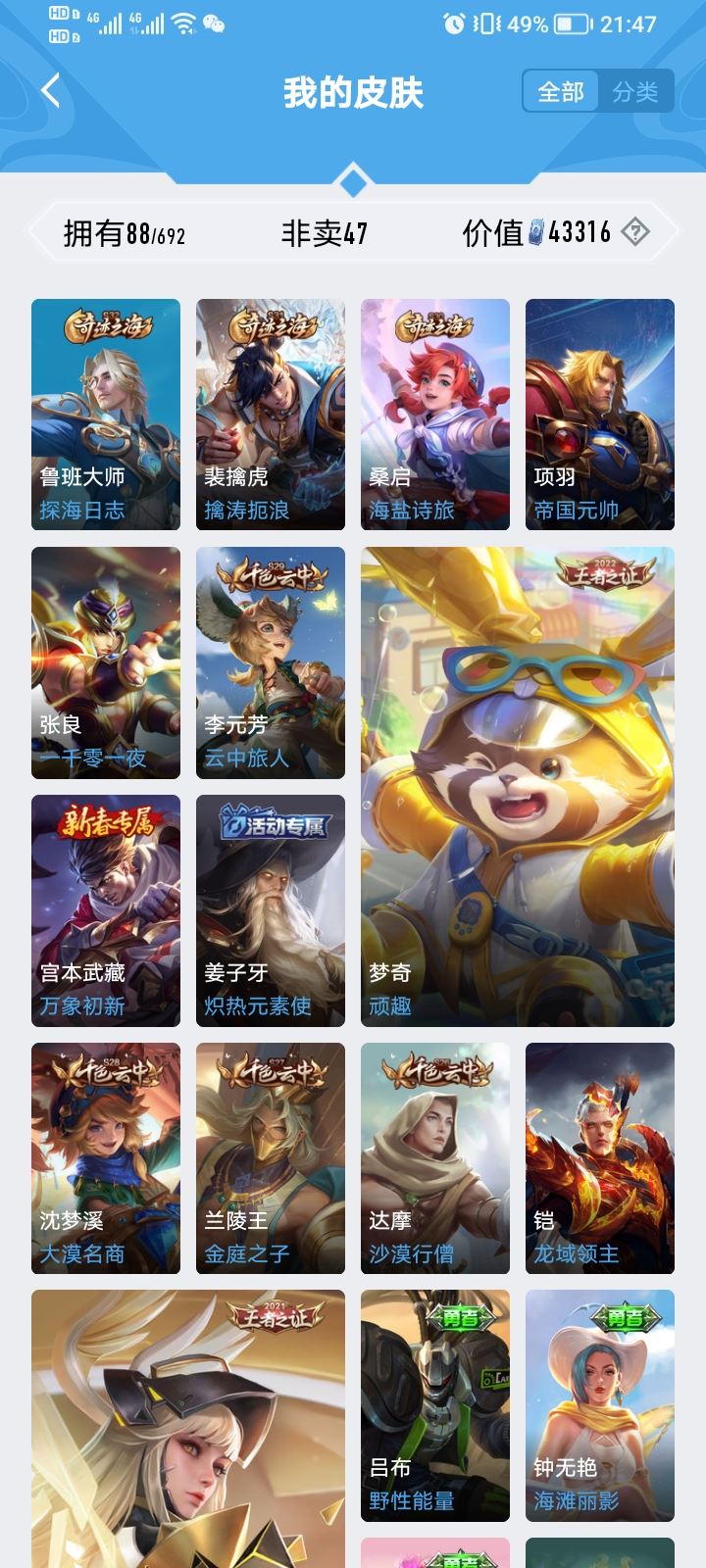View 李元芳 云中旅人 skin

click(271, 662)
